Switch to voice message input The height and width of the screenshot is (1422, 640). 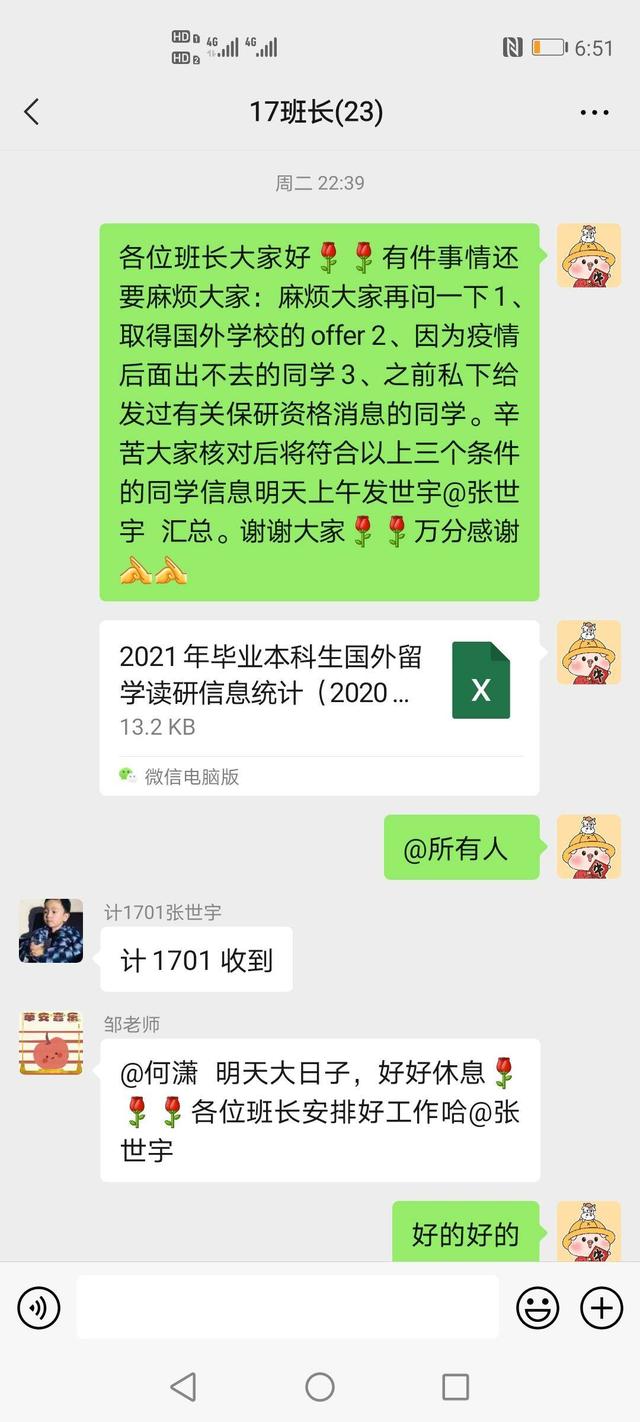(x=39, y=1307)
